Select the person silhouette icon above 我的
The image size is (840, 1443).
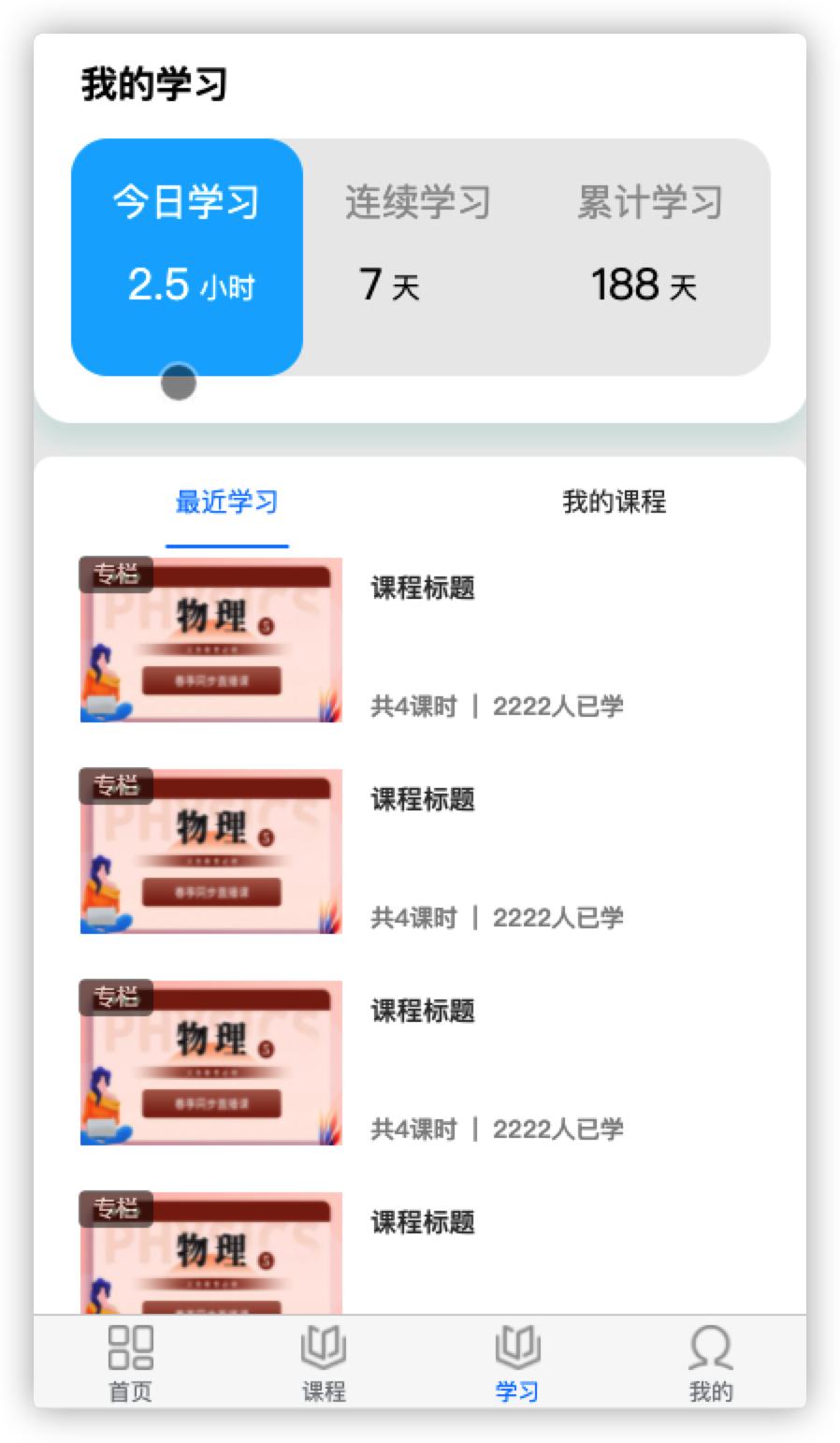[711, 1346]
